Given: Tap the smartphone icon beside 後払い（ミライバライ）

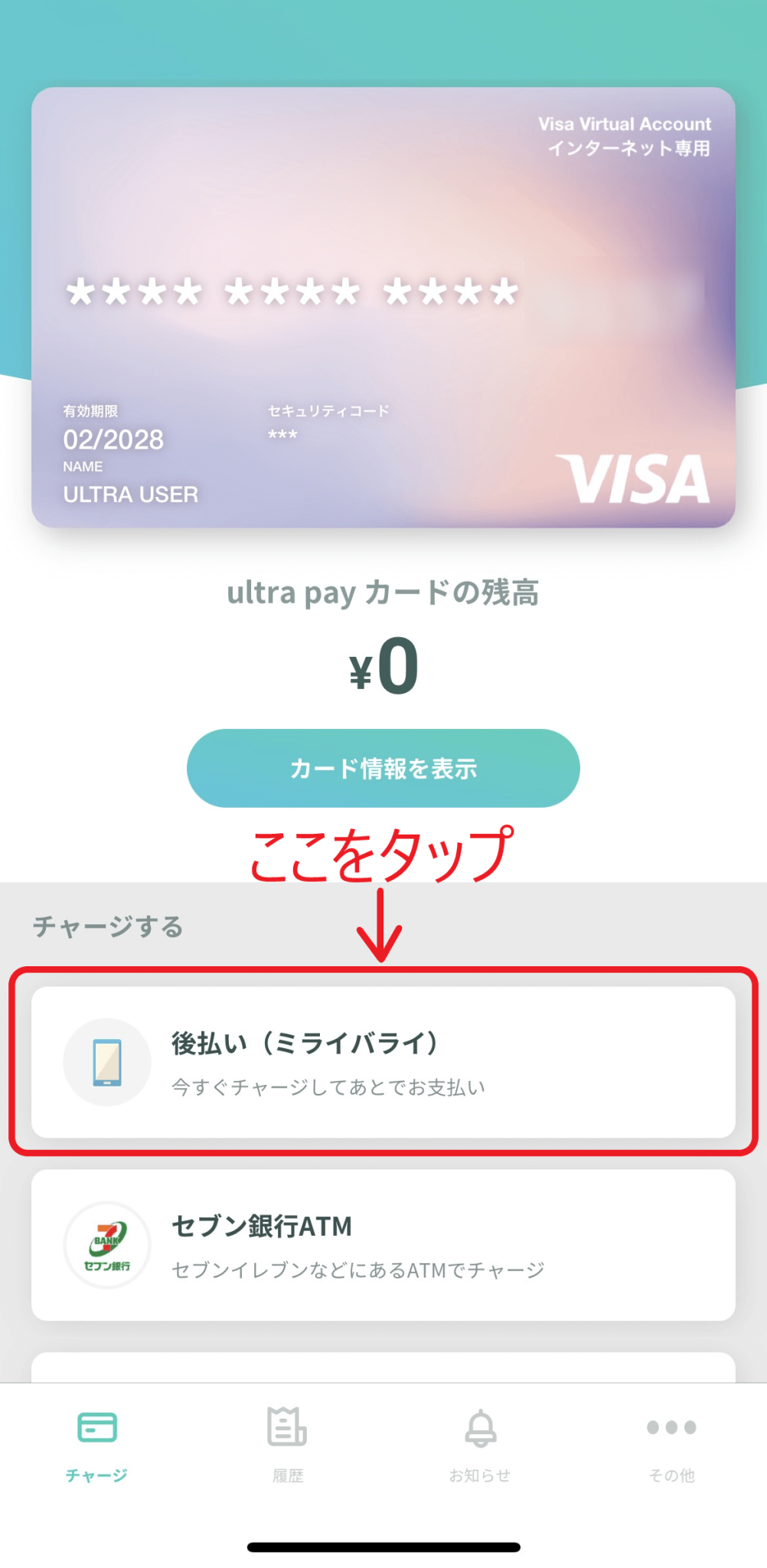Looking at the screenshot, I should (107, 1062).
